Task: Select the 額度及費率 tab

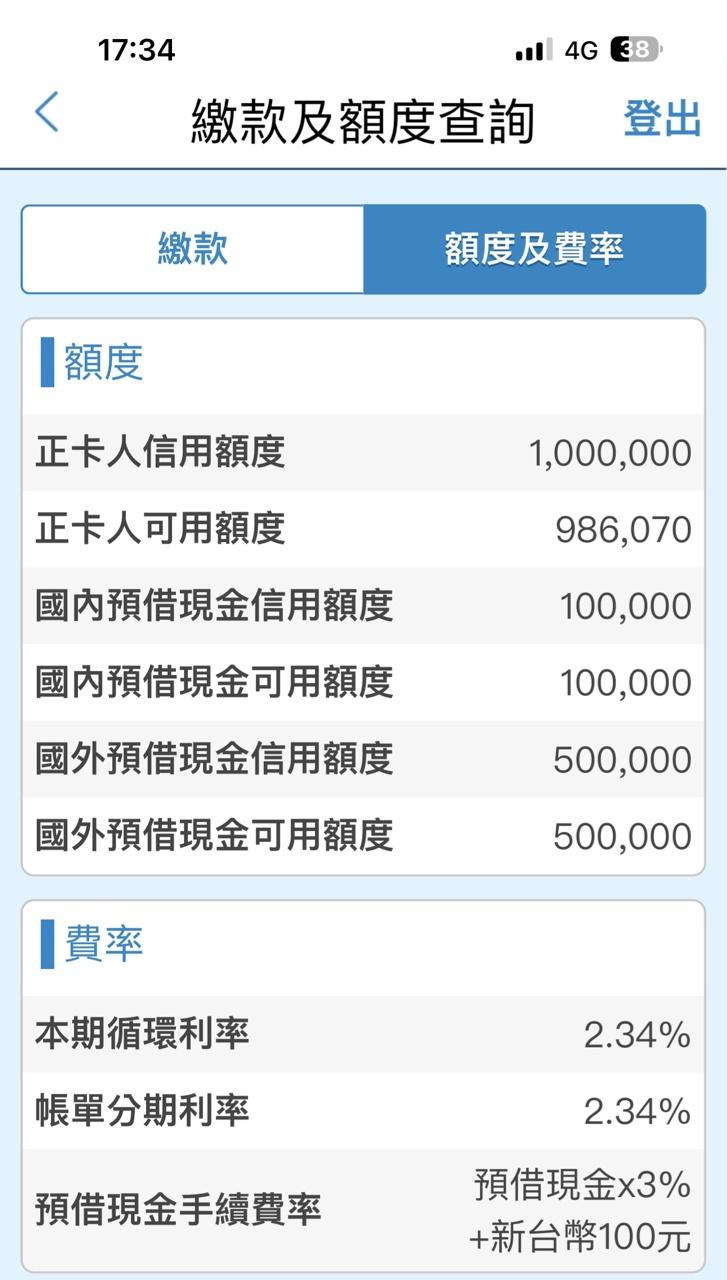Action: 534,249
